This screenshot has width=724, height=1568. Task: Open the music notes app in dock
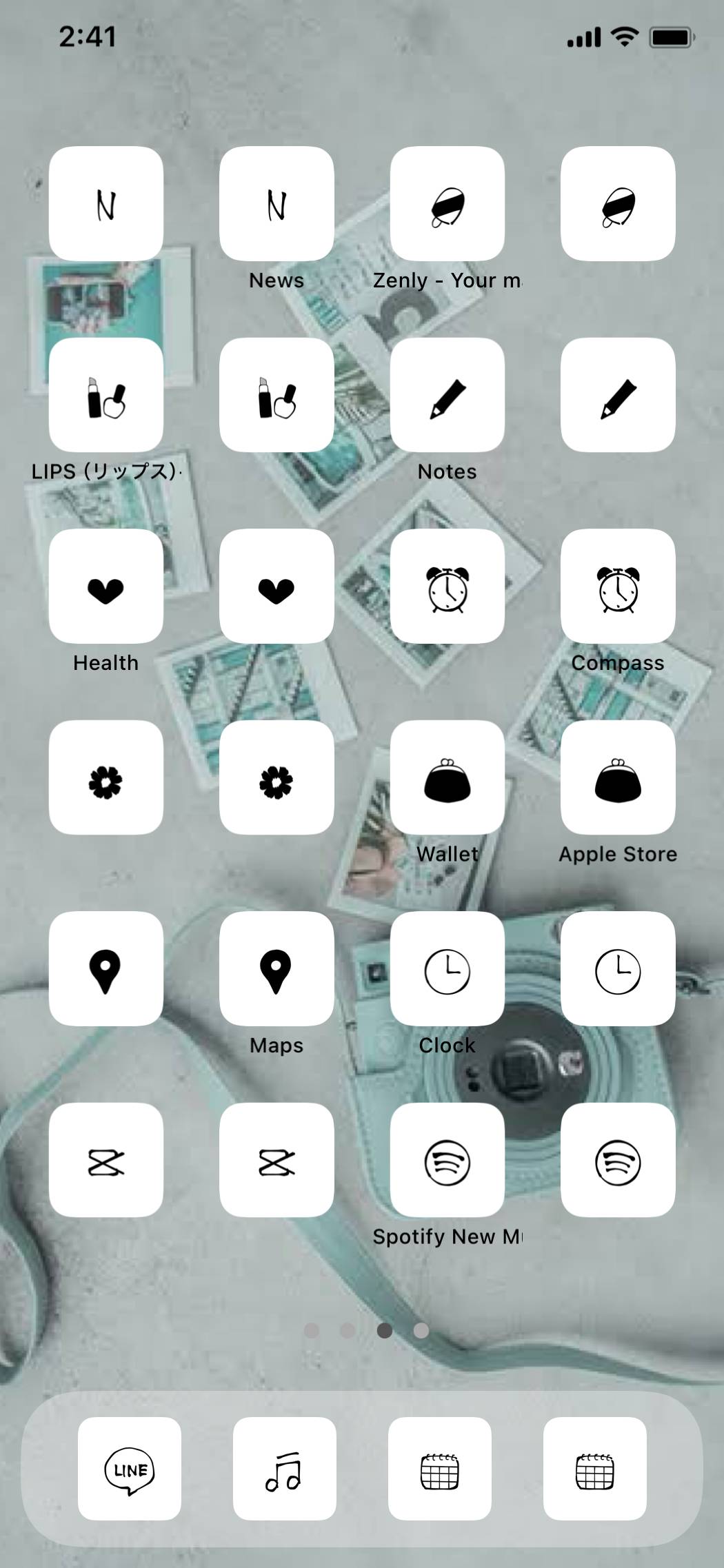coord(284,1469)
